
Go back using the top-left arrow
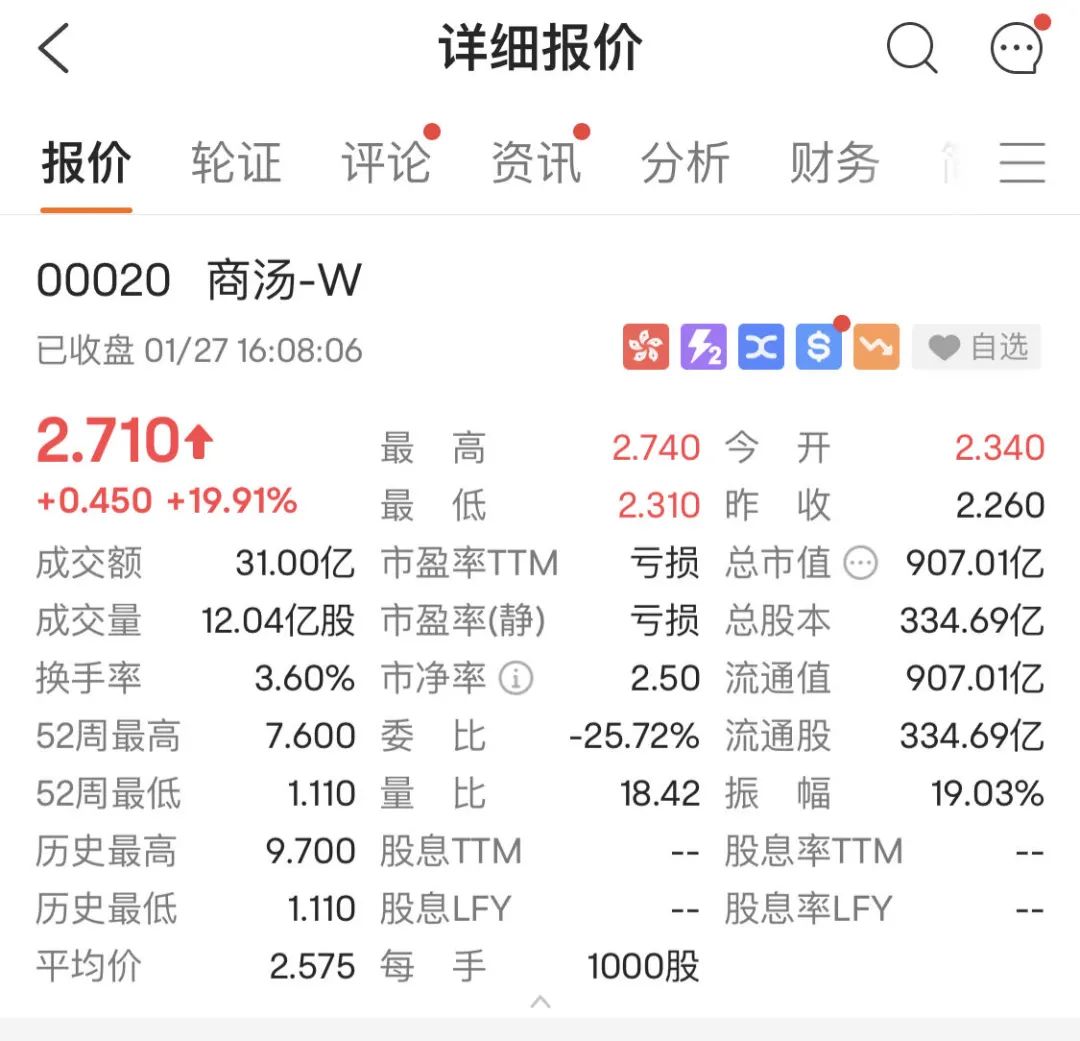coord(55,49)
